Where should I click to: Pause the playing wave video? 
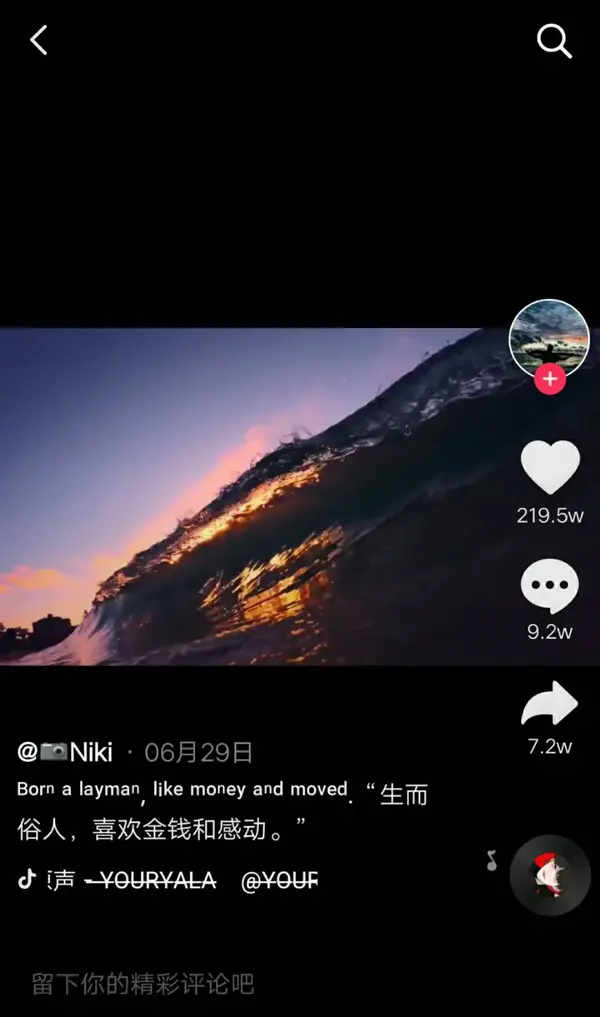pos(240,495)
